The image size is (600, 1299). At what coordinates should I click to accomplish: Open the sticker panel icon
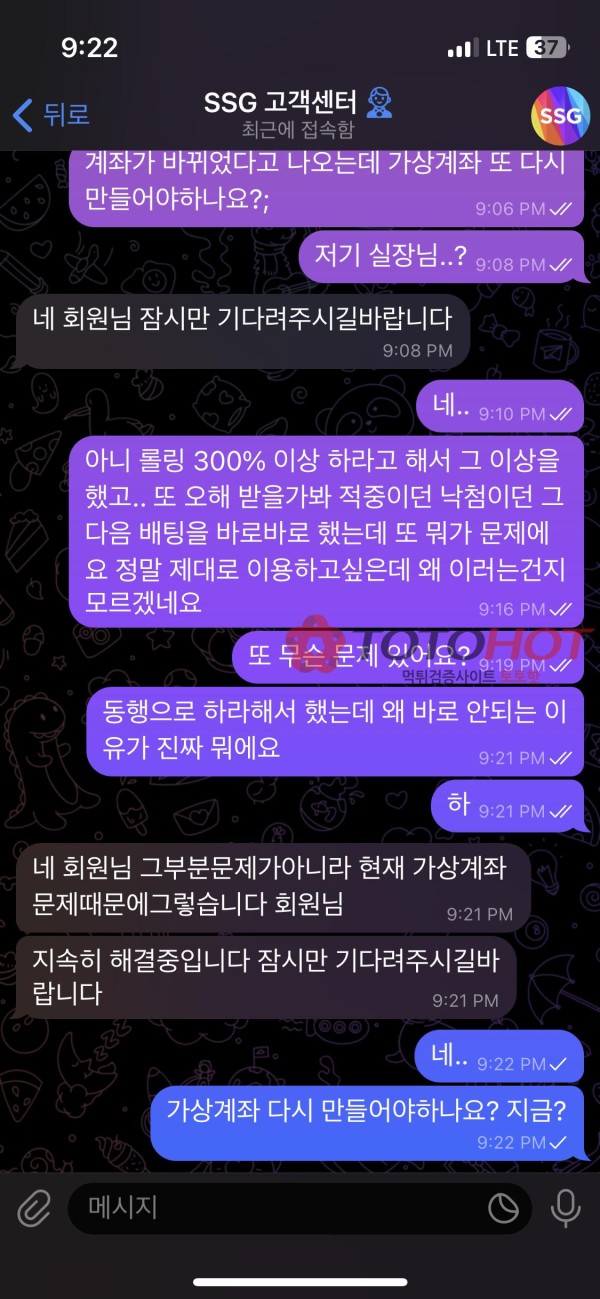pyautogui.click(x=503, y=1208)
